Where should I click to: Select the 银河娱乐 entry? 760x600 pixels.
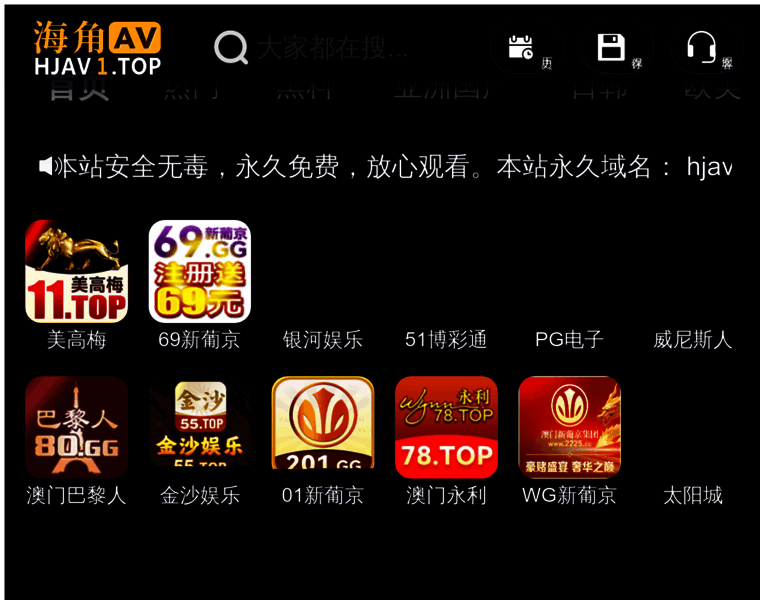tap(323, 339)
